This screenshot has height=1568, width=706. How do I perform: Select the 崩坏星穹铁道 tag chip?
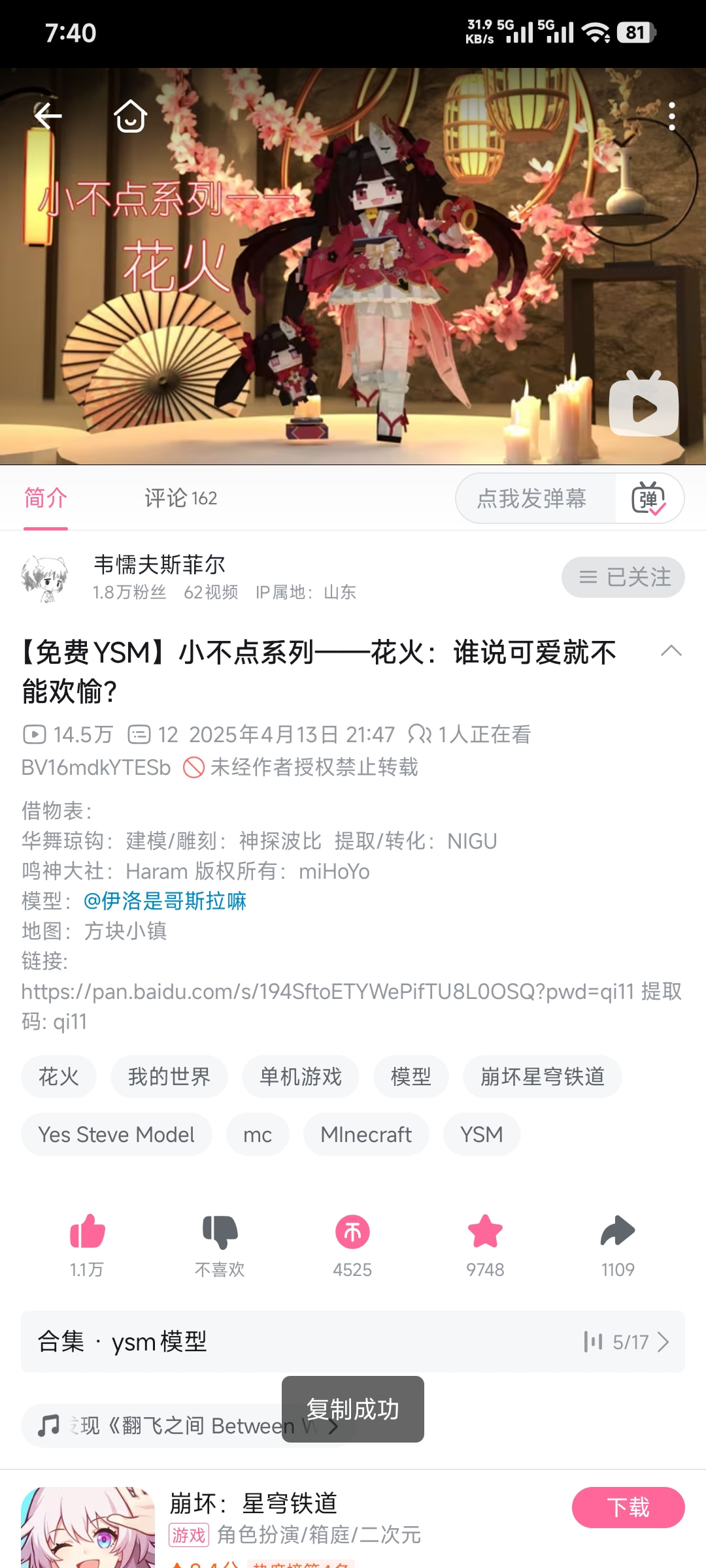pos(542,1077)
